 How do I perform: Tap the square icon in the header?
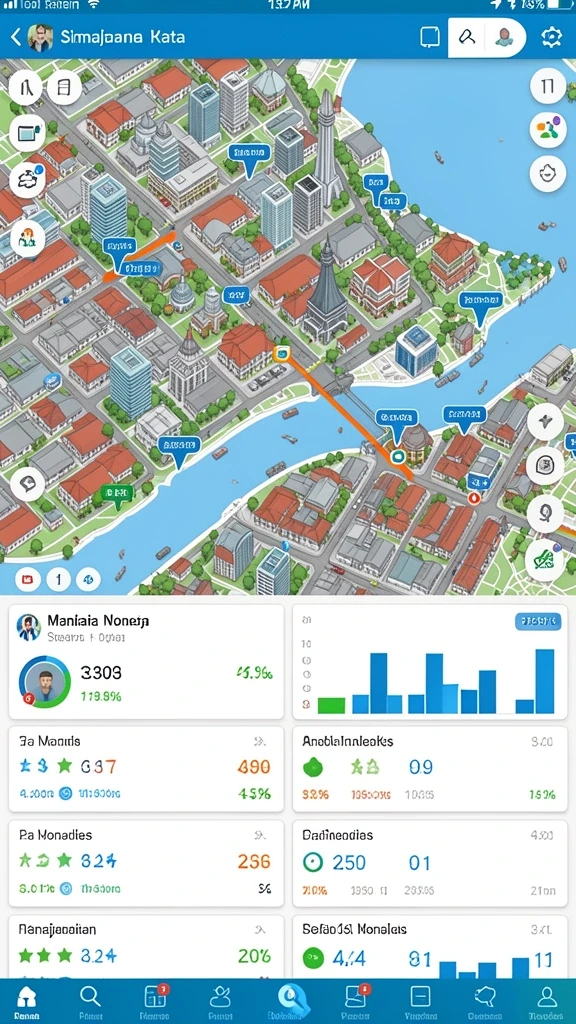pyautogui.click(x=430, y=37)
